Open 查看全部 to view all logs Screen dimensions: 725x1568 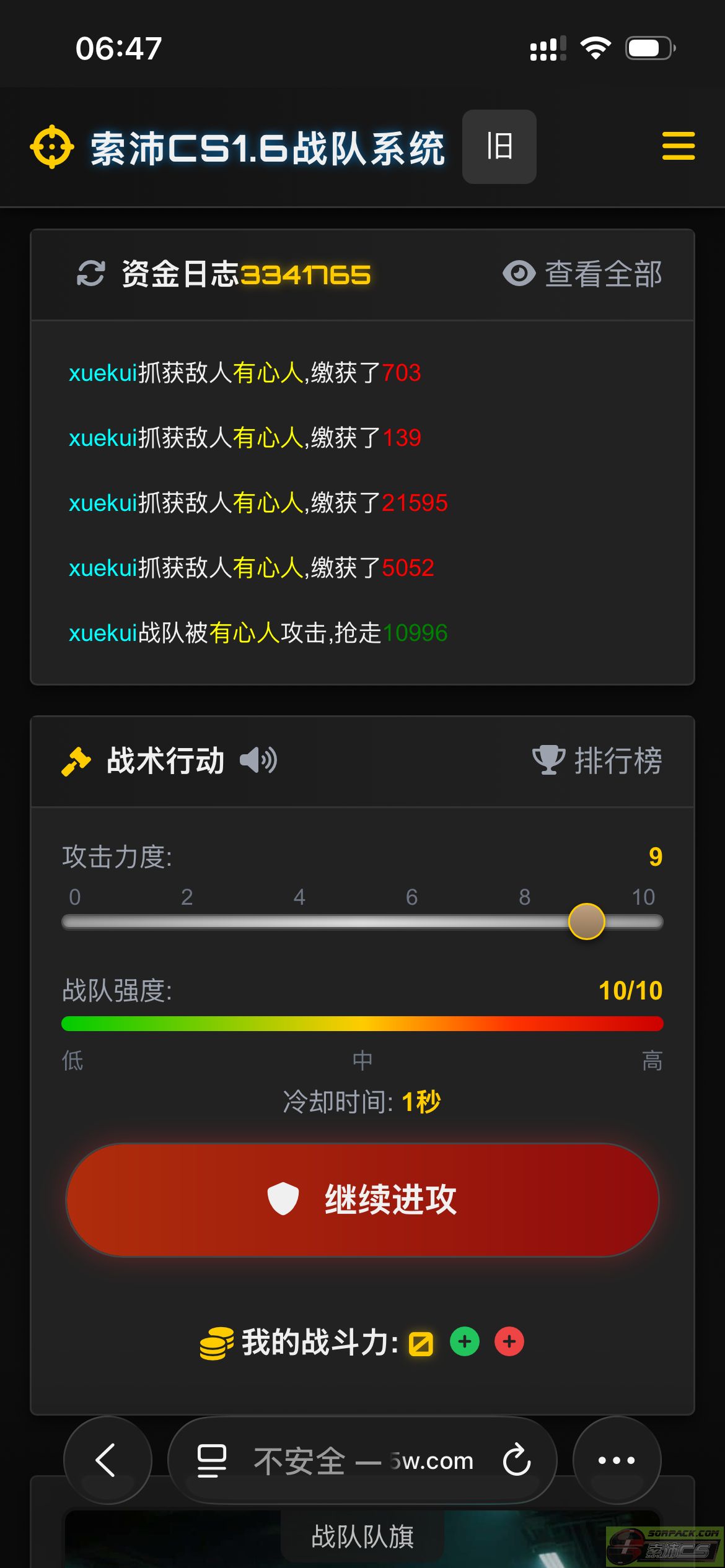point(583,274)
